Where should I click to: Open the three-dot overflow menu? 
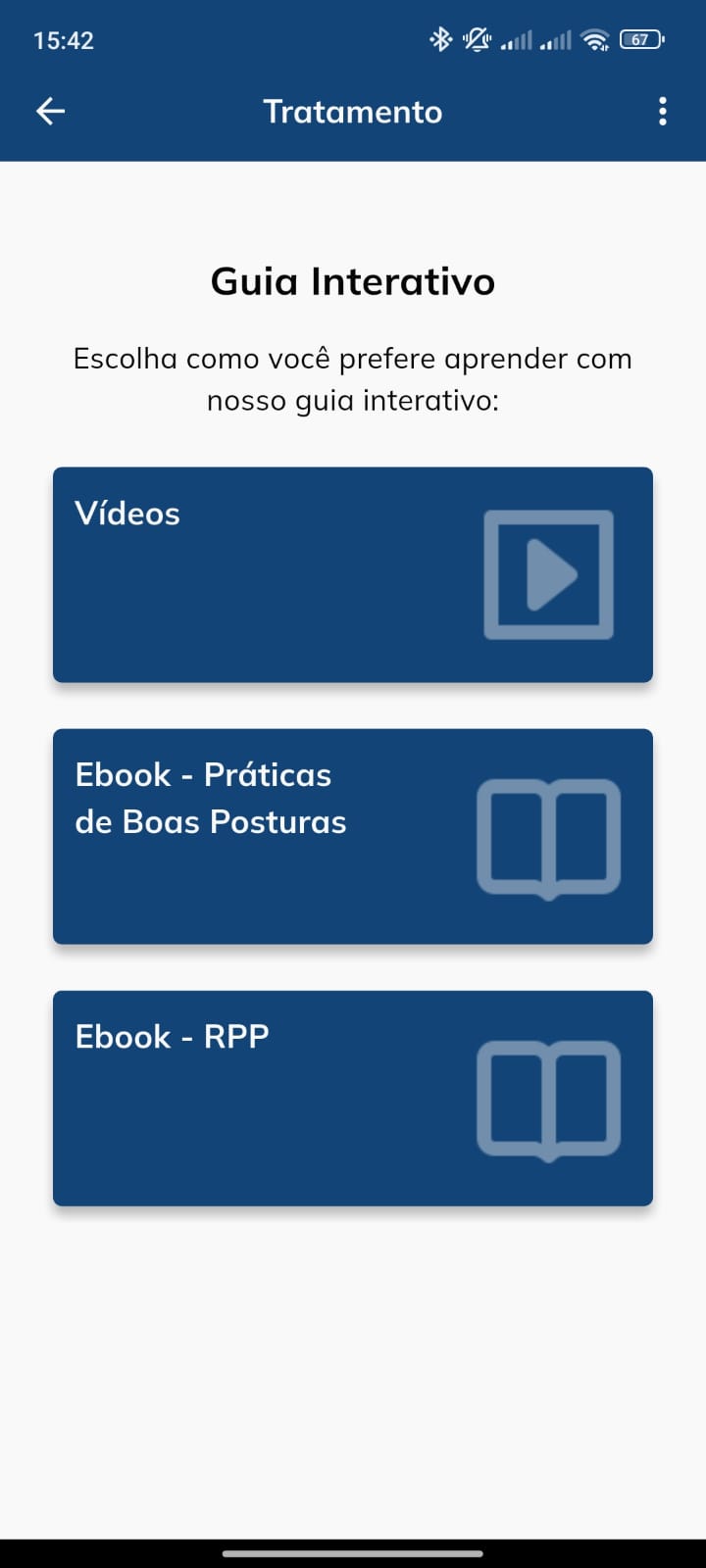tap(663, 112)
